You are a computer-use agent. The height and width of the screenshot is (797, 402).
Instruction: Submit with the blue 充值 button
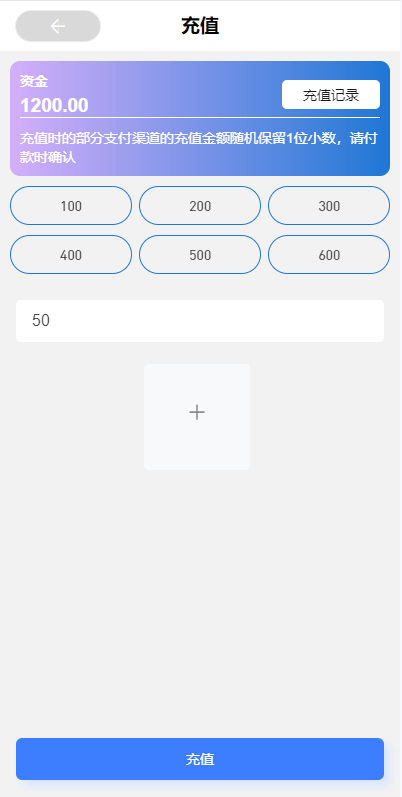(x=200, y=759)
